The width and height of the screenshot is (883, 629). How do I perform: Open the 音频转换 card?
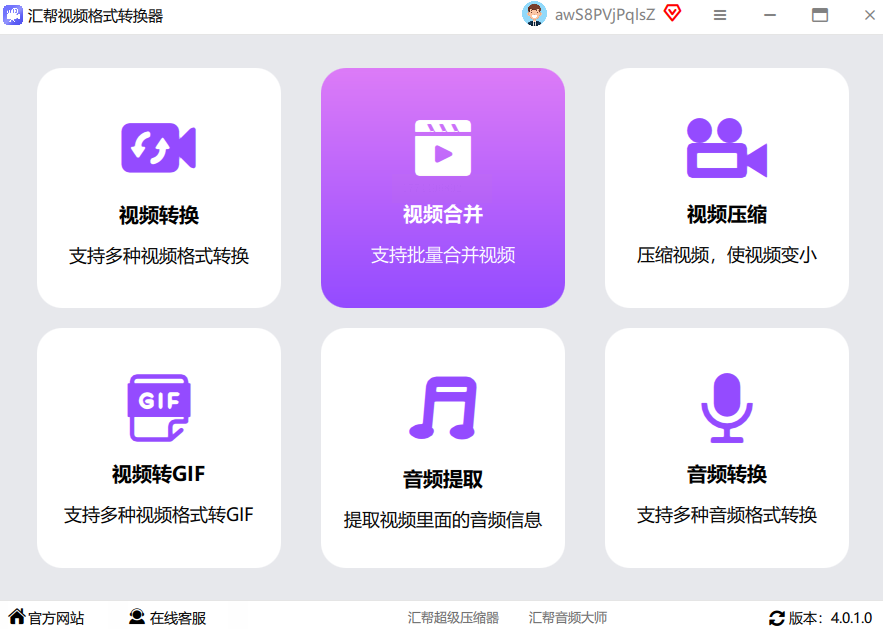point(727,448)
